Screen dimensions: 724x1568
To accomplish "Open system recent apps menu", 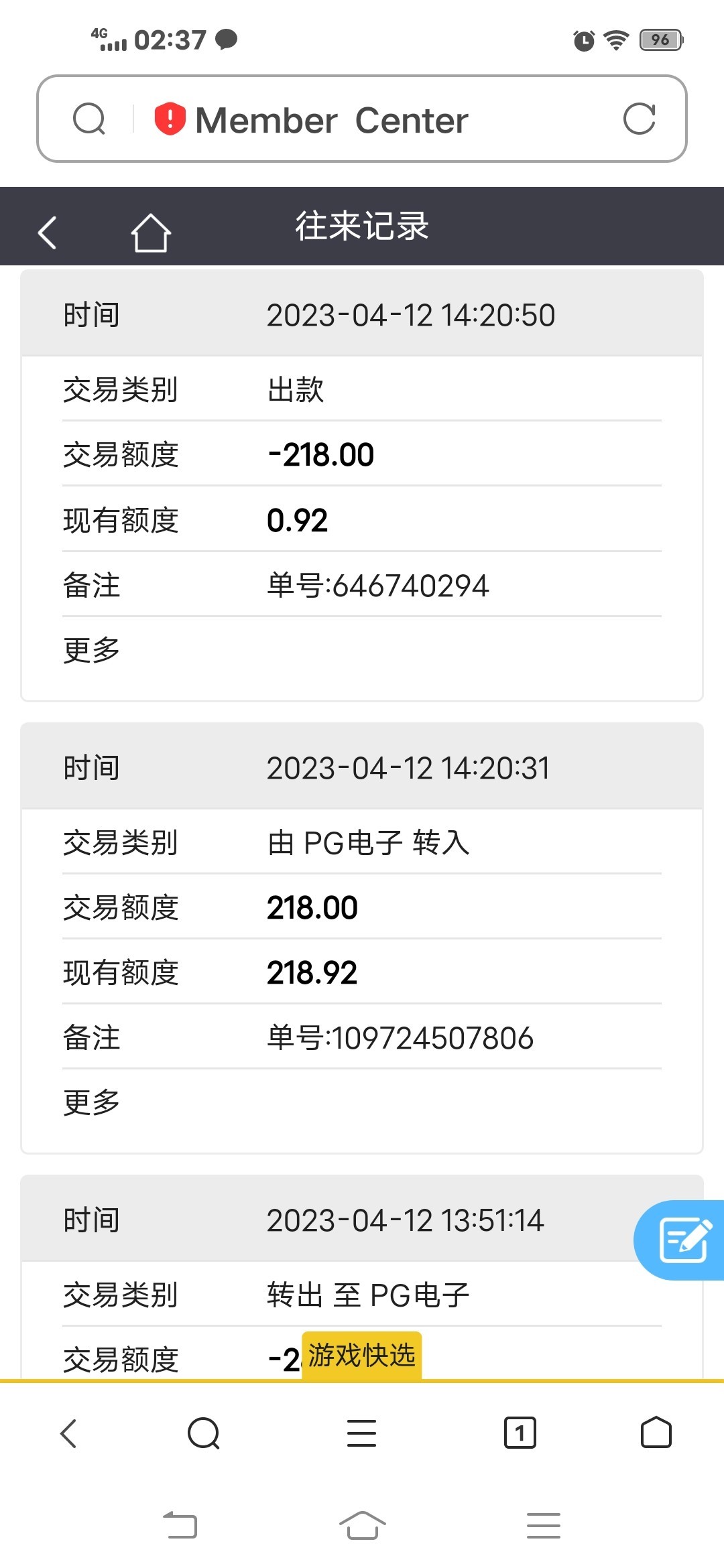I will pos(543,1526).
